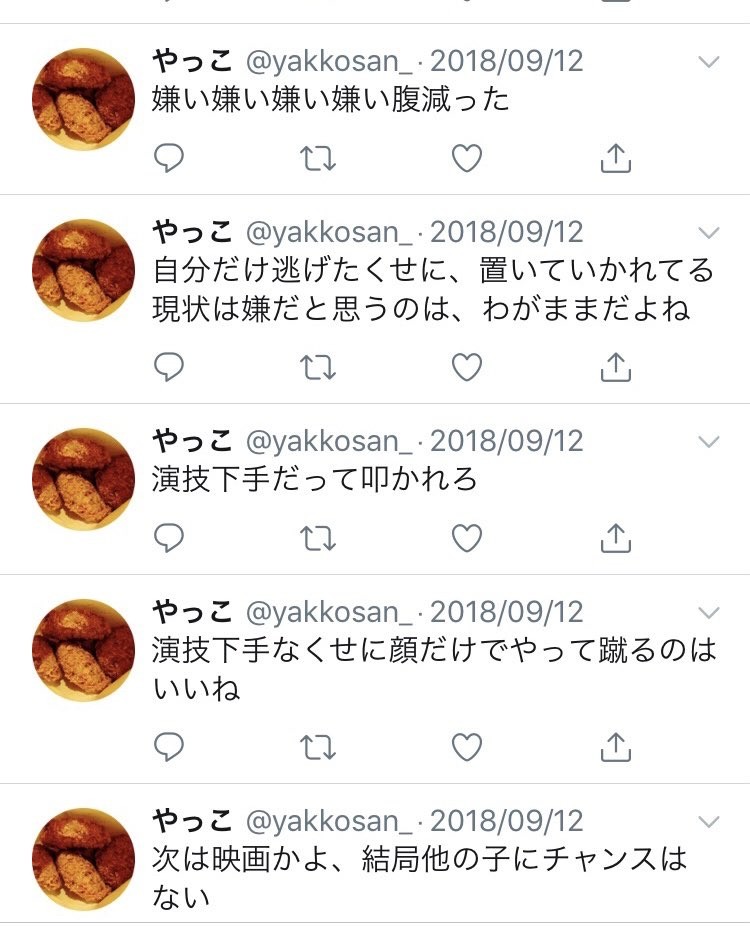Open dropdown arrow on 自分だけ逃げたくせに tweet
750x926 pixels.
pos(708,233)
